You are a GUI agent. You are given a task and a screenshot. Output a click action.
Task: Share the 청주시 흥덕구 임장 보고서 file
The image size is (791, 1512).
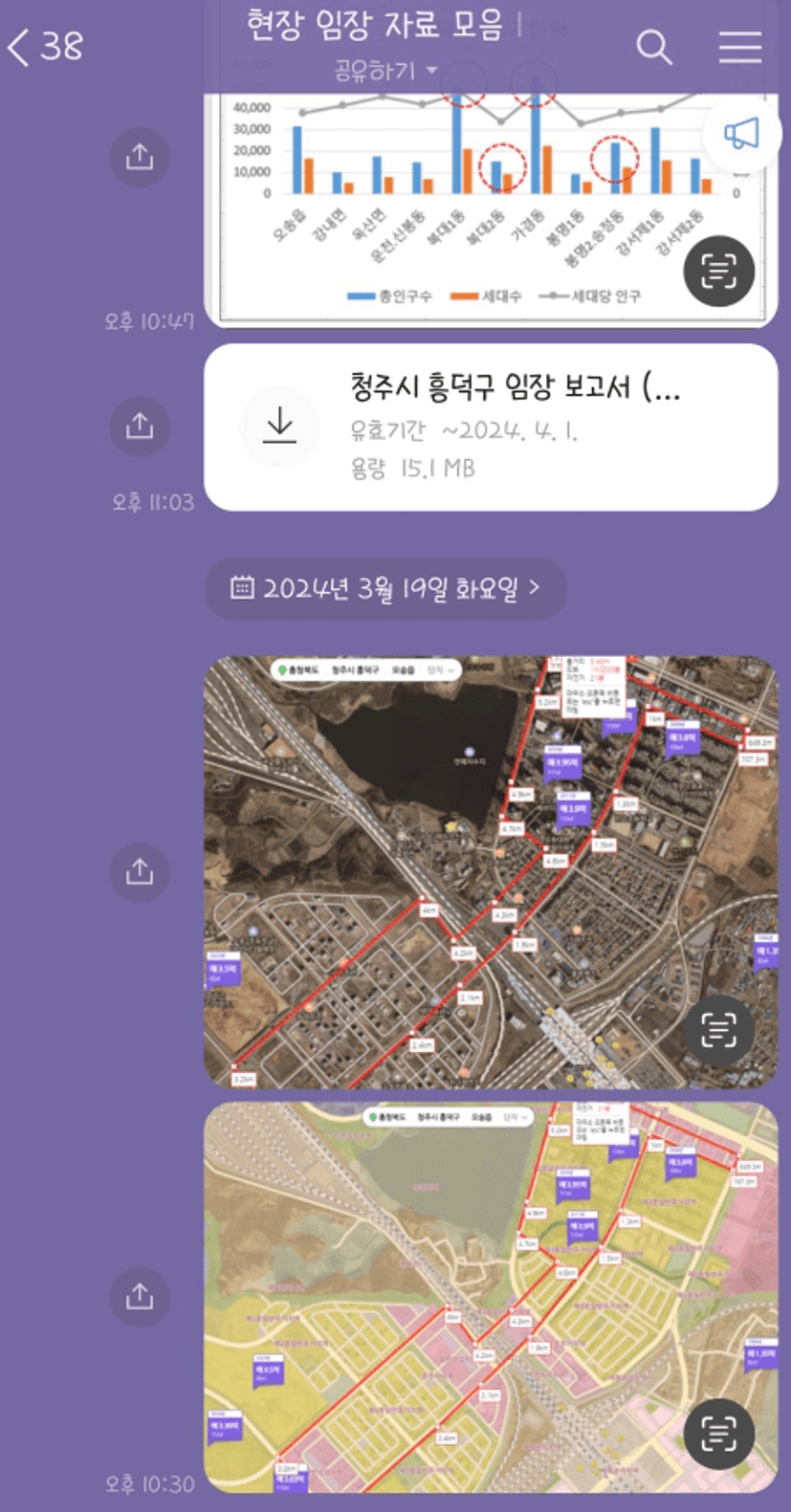tap(140, 426)
